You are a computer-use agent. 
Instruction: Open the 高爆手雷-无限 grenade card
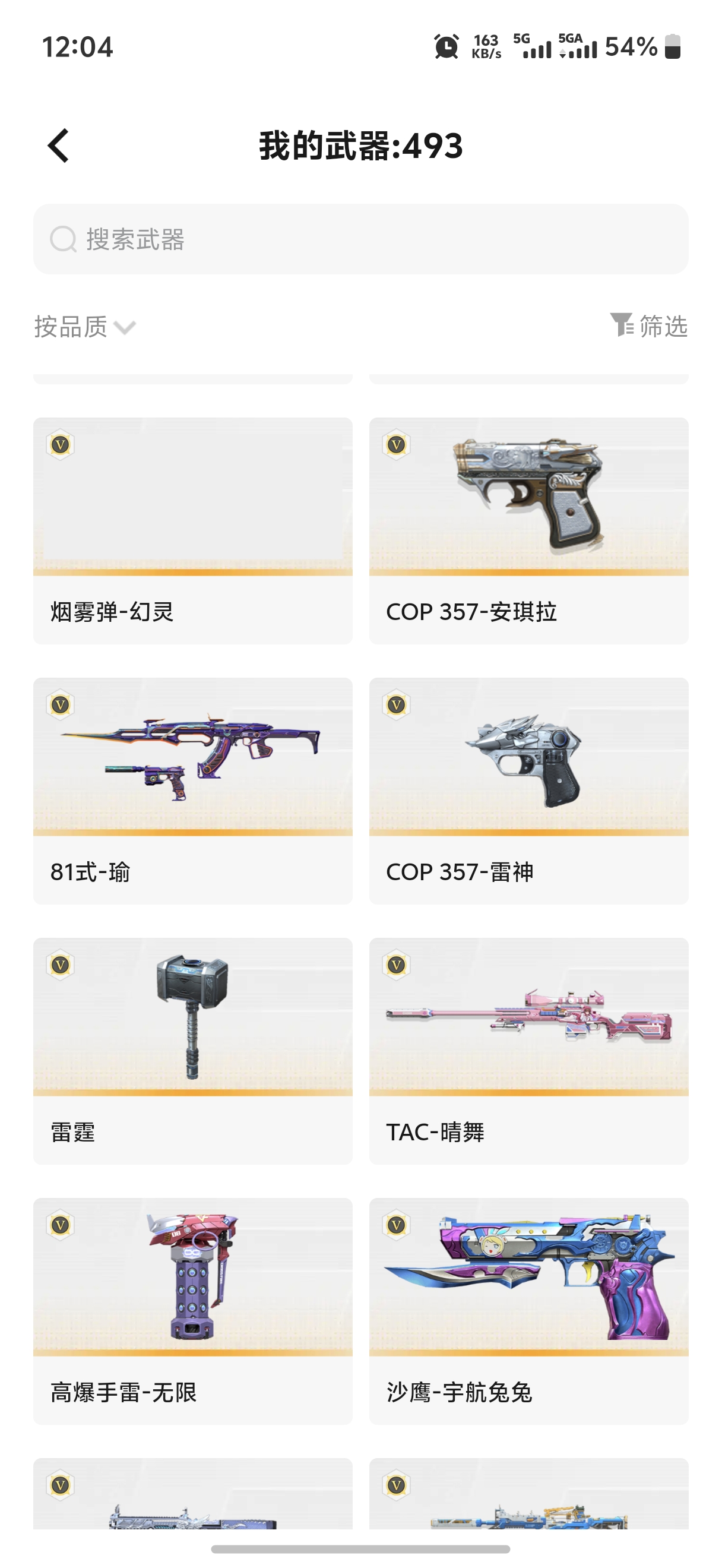(x=192, y=1310)
